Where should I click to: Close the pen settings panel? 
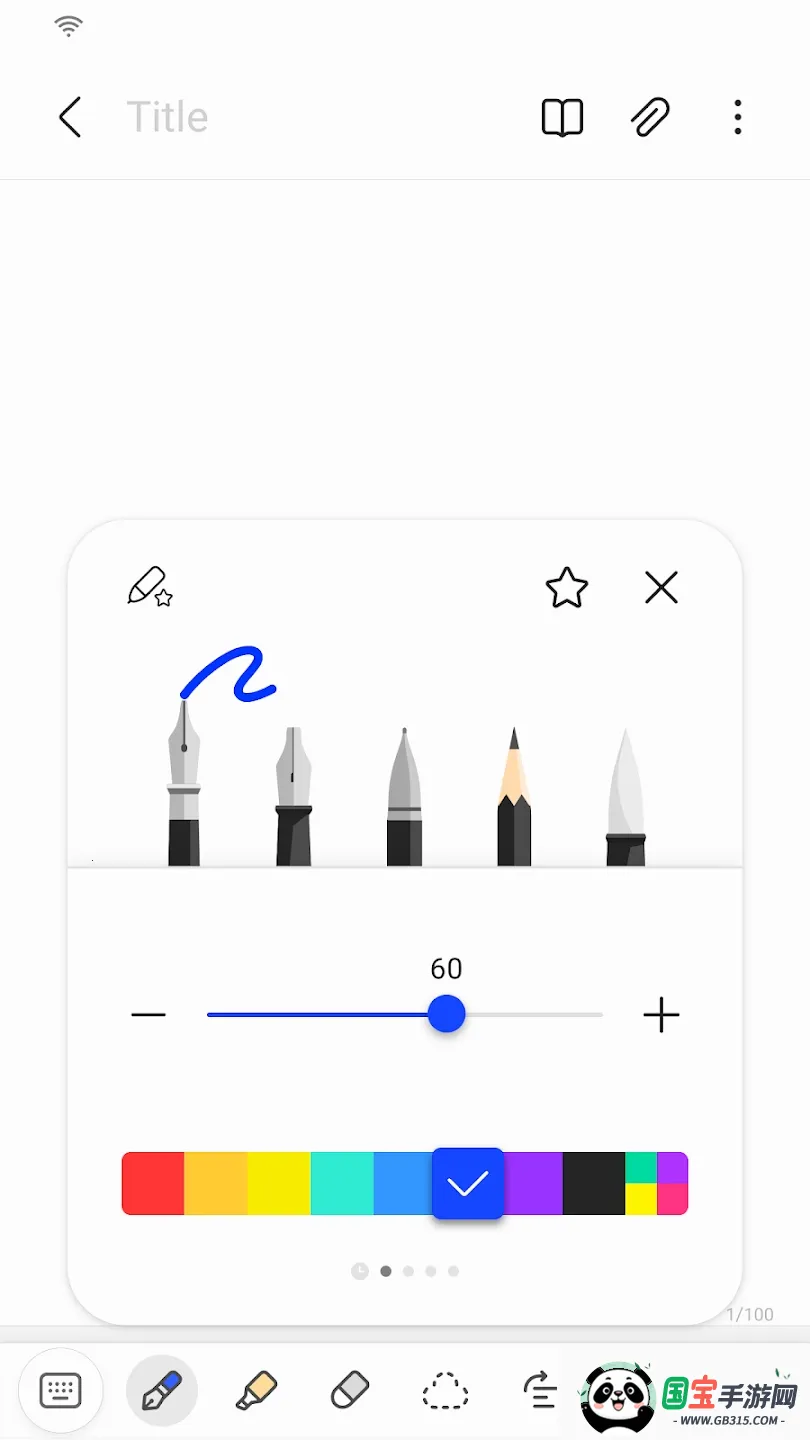(661, 588)
